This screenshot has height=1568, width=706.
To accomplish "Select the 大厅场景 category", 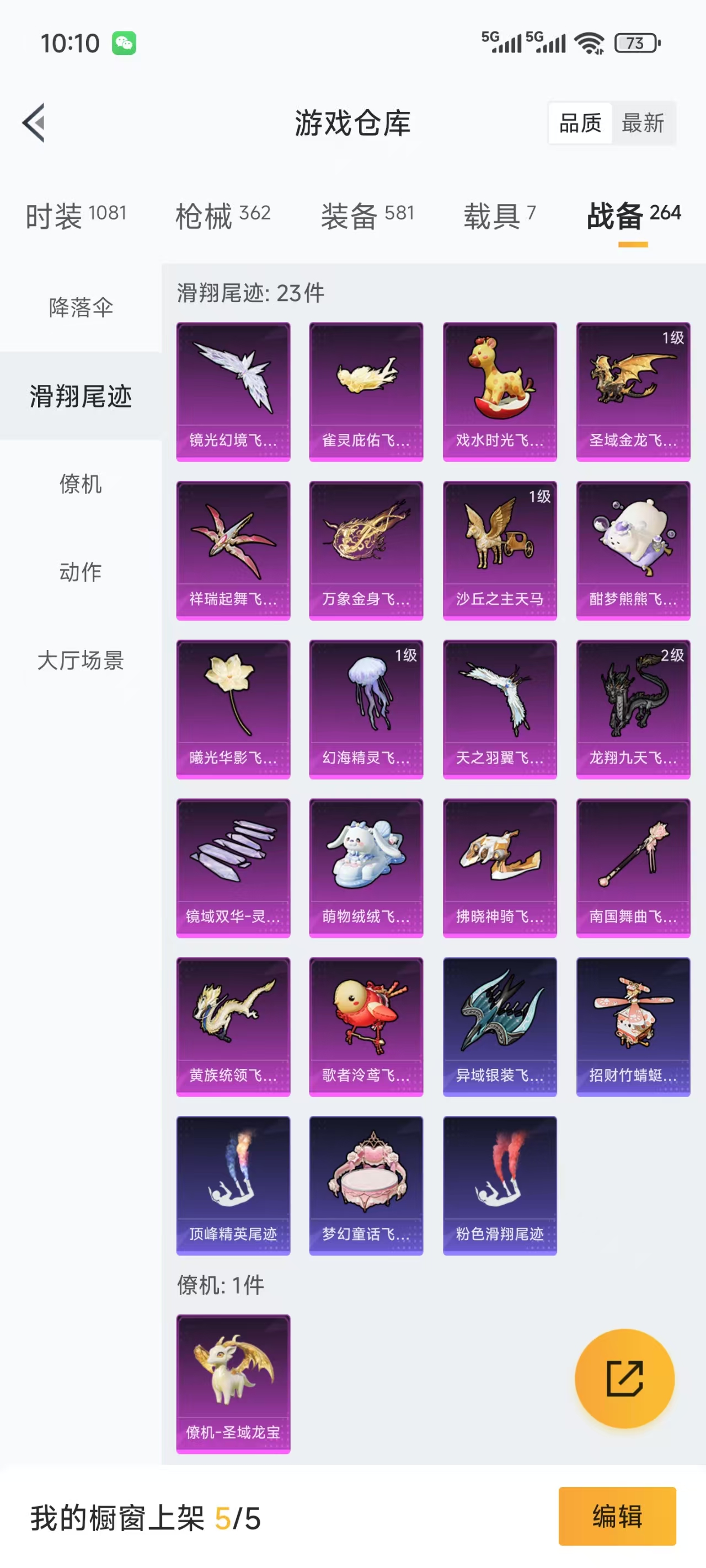I will (81, 661).
